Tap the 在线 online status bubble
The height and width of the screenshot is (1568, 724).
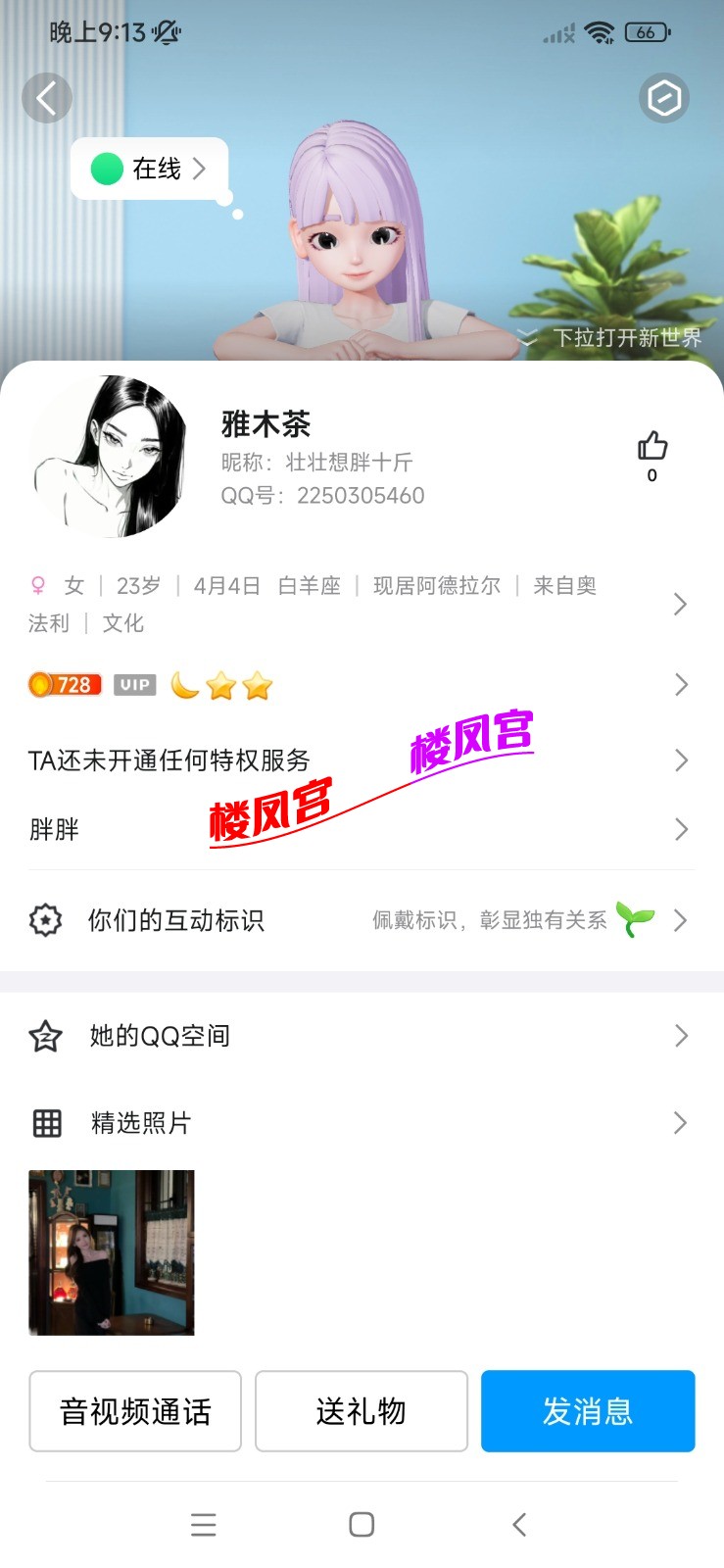click(x=149, y=169)
